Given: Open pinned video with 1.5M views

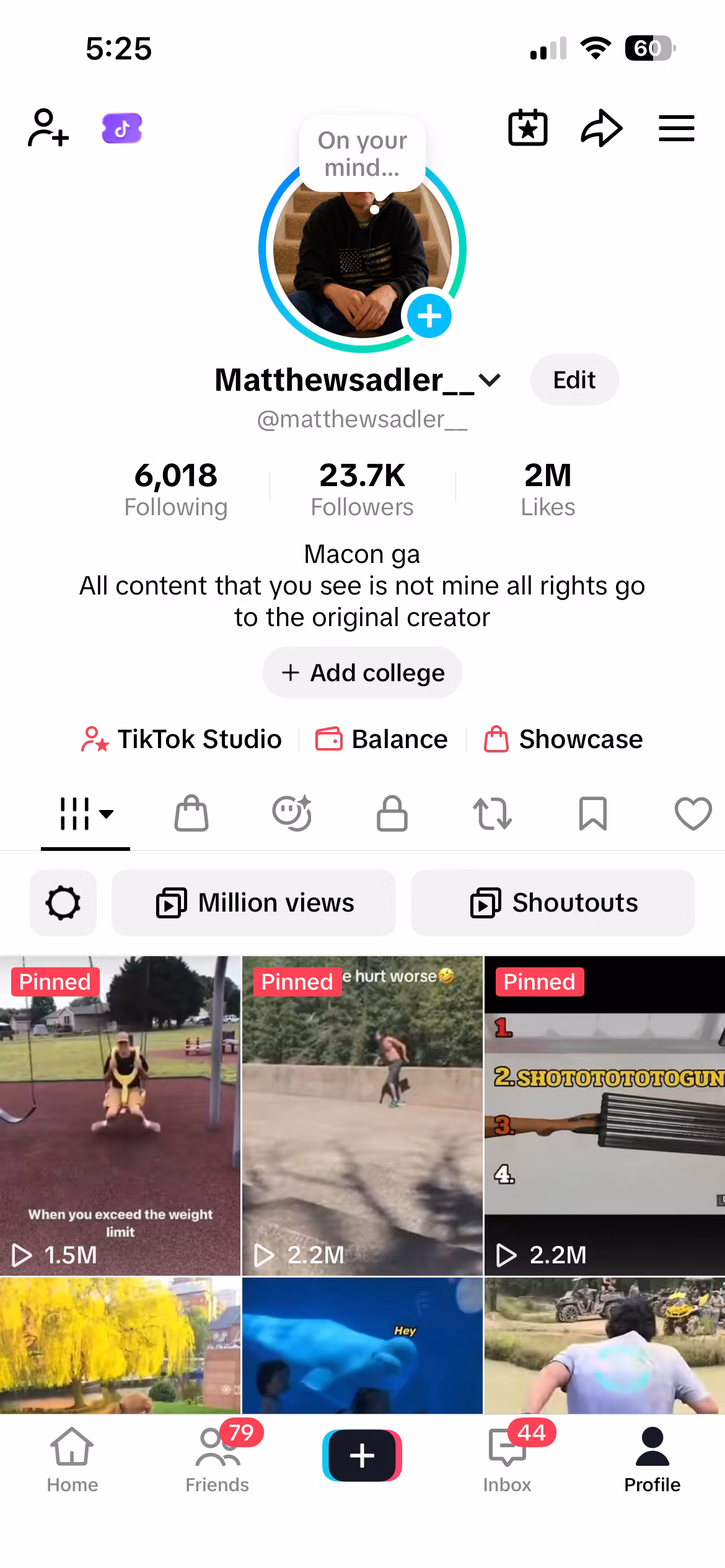Looking at the screenshot, I should pyautogui.click(x=120, y=1116).
